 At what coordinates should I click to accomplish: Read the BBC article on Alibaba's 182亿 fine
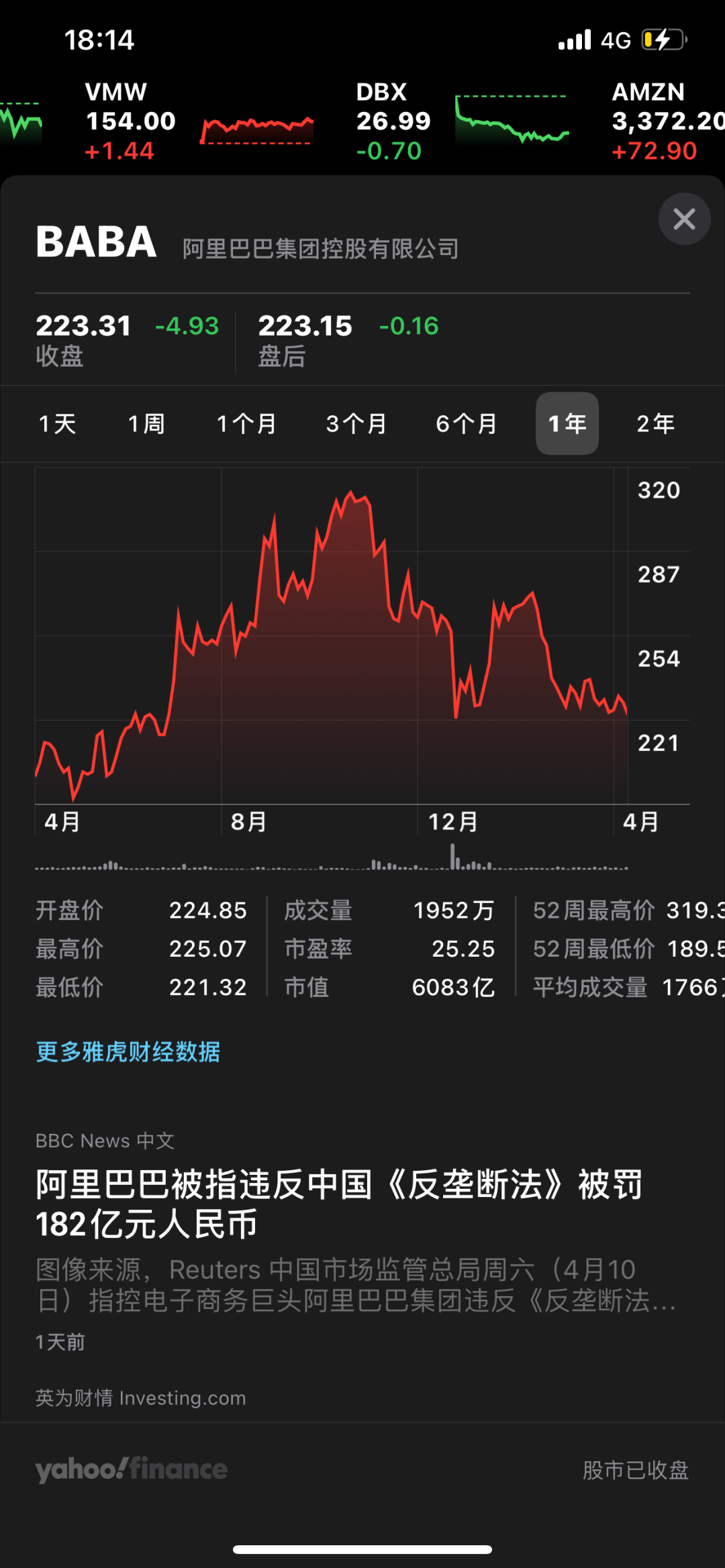[339, 1204]
